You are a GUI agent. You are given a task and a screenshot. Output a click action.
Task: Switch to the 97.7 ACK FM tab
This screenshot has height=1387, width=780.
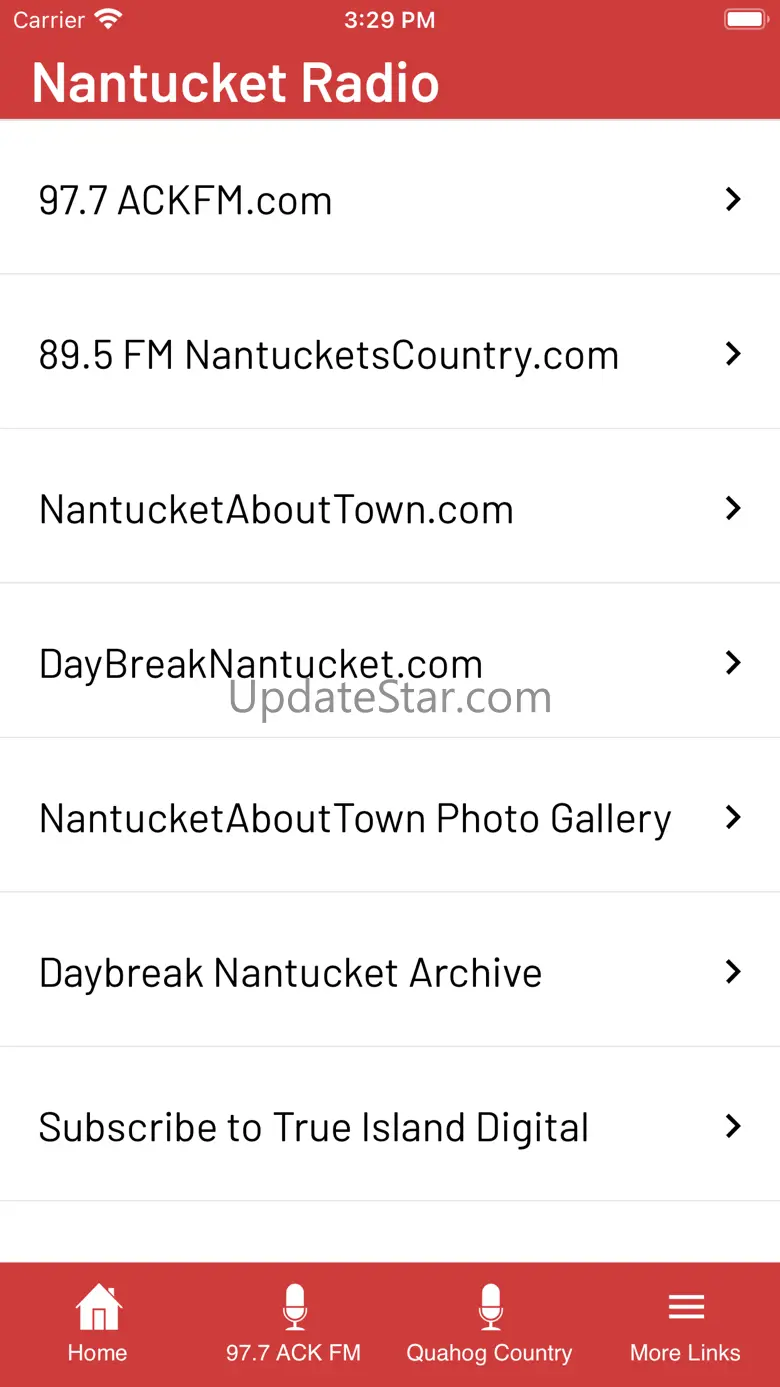pyautogui.click(x=293, y=1324)
